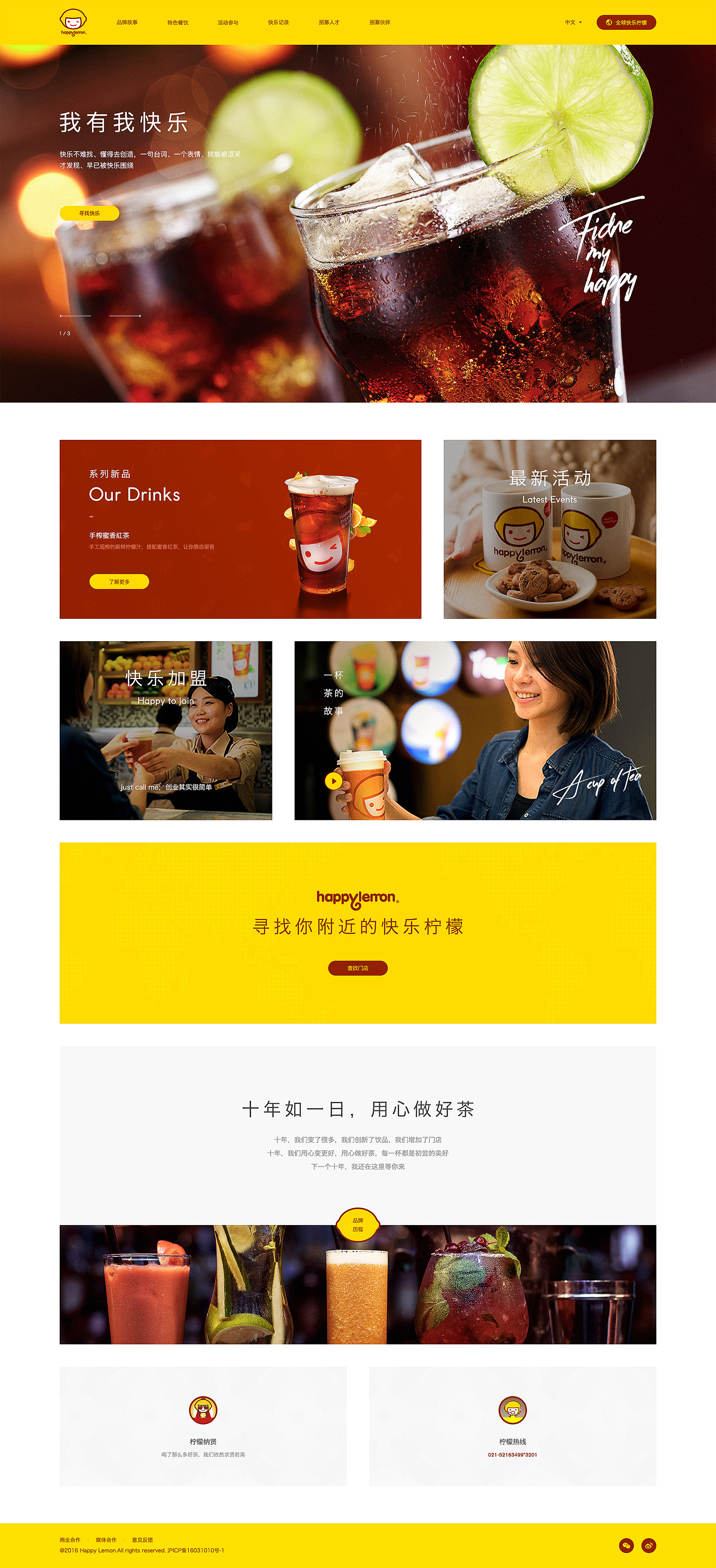Image resolution: width=716 pixels, height=1568 pixels.
Task: Visit the 招募人才 page
Action: point(329,22)
